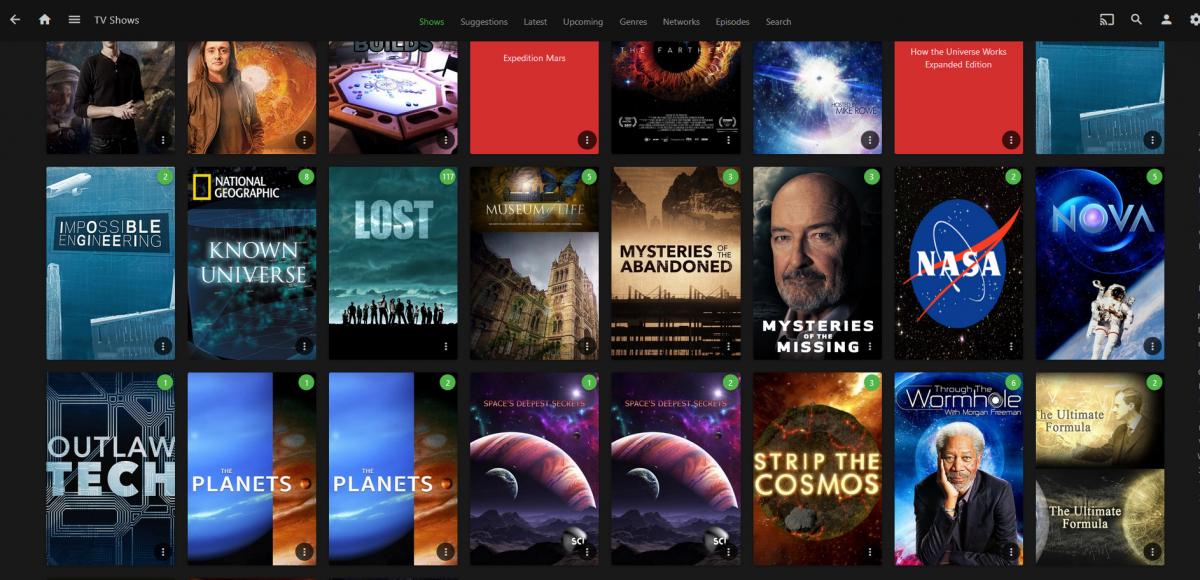Open the Upcoming tab
This screenshot has height=580, width=1200.
click(583, 22)
